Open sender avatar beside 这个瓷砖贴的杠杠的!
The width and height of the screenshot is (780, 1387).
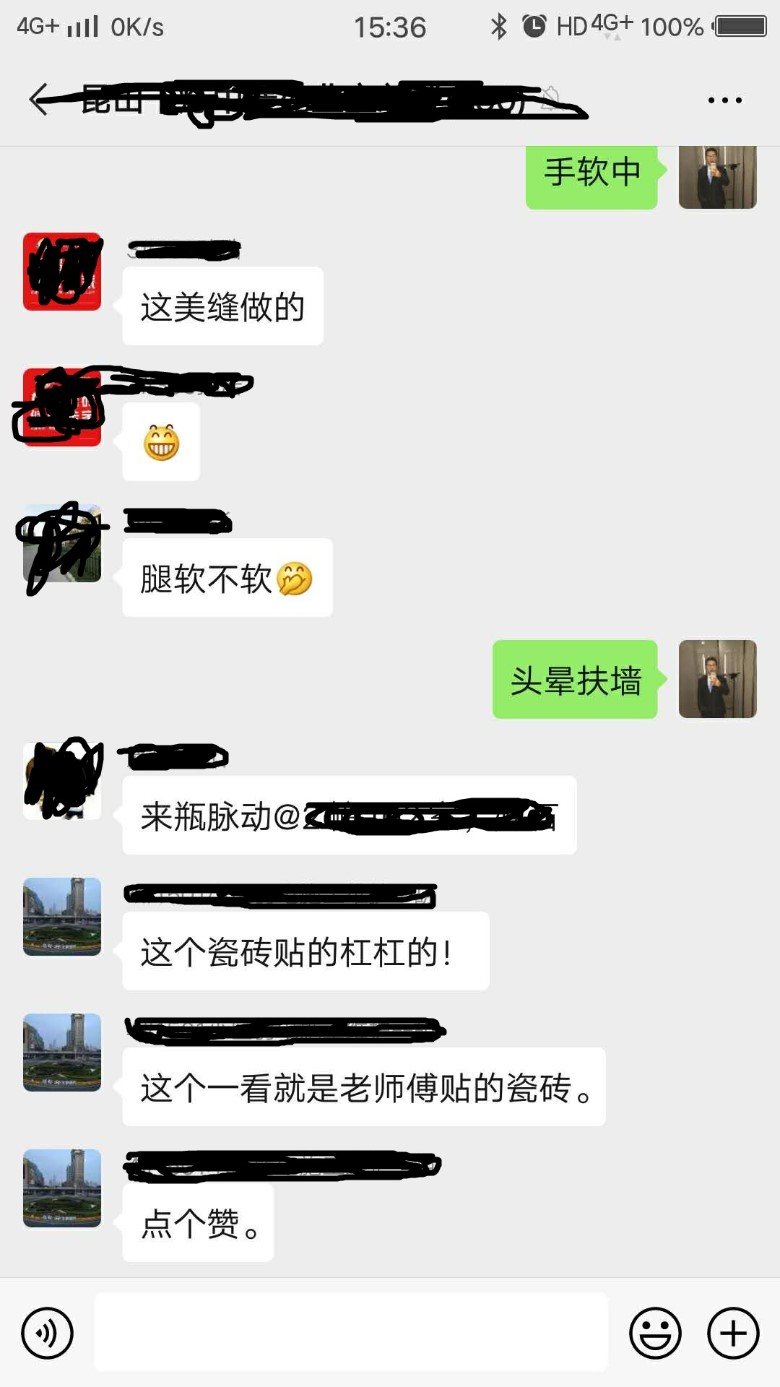[62, 917]
